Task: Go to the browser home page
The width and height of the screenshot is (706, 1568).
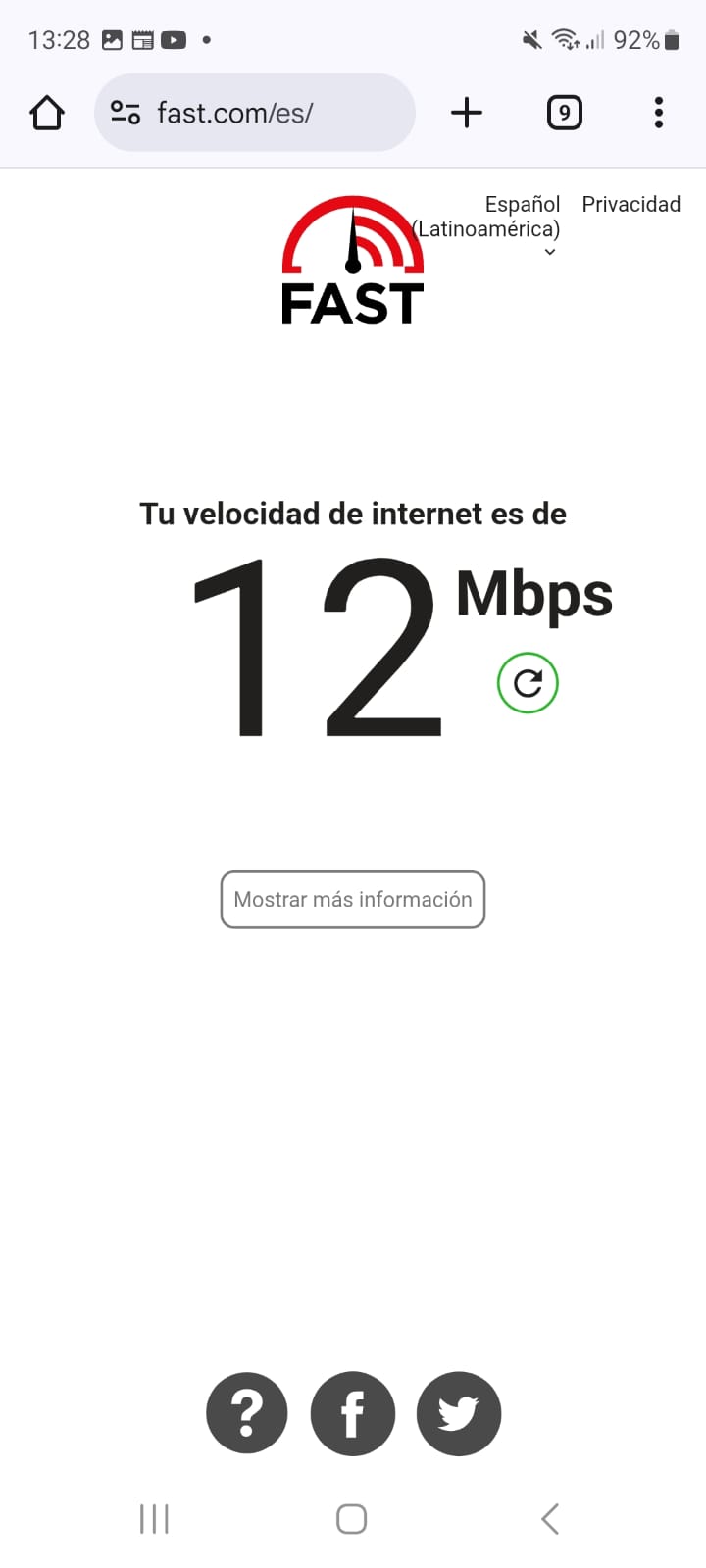Action: tap(47, 113)
